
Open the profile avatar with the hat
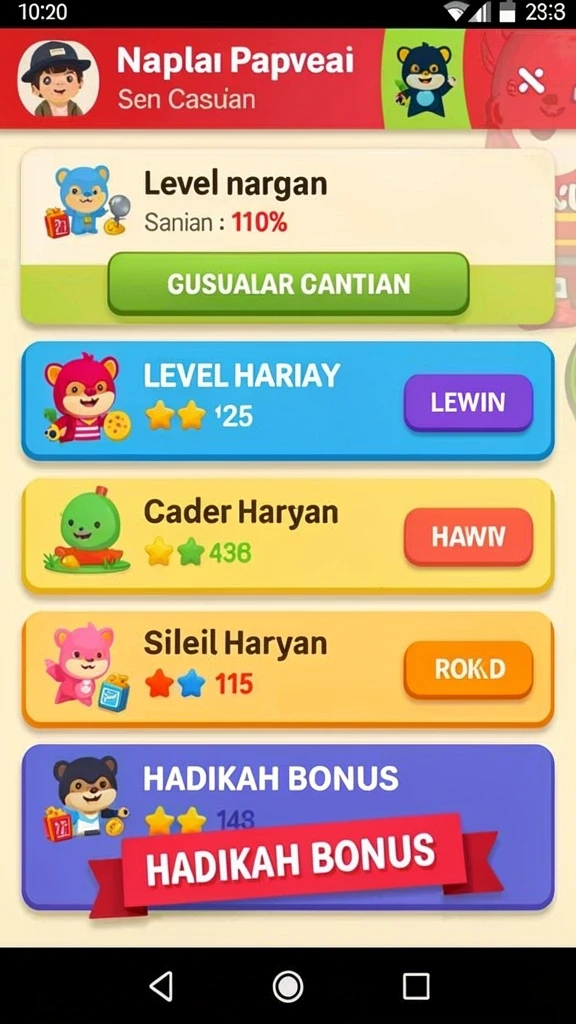[x=57, y=79]
